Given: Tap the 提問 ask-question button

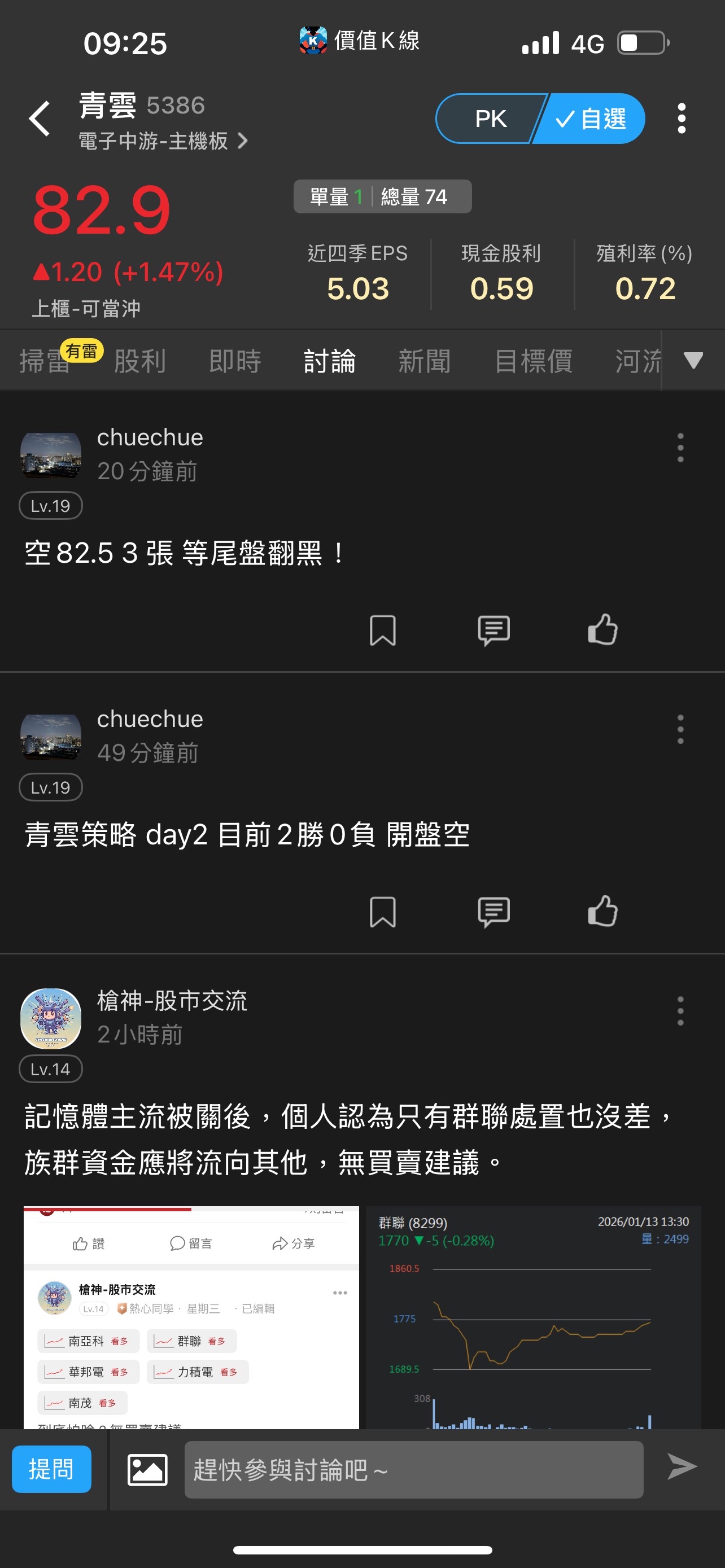Looking at the screenshot, I should (52, 1469).
